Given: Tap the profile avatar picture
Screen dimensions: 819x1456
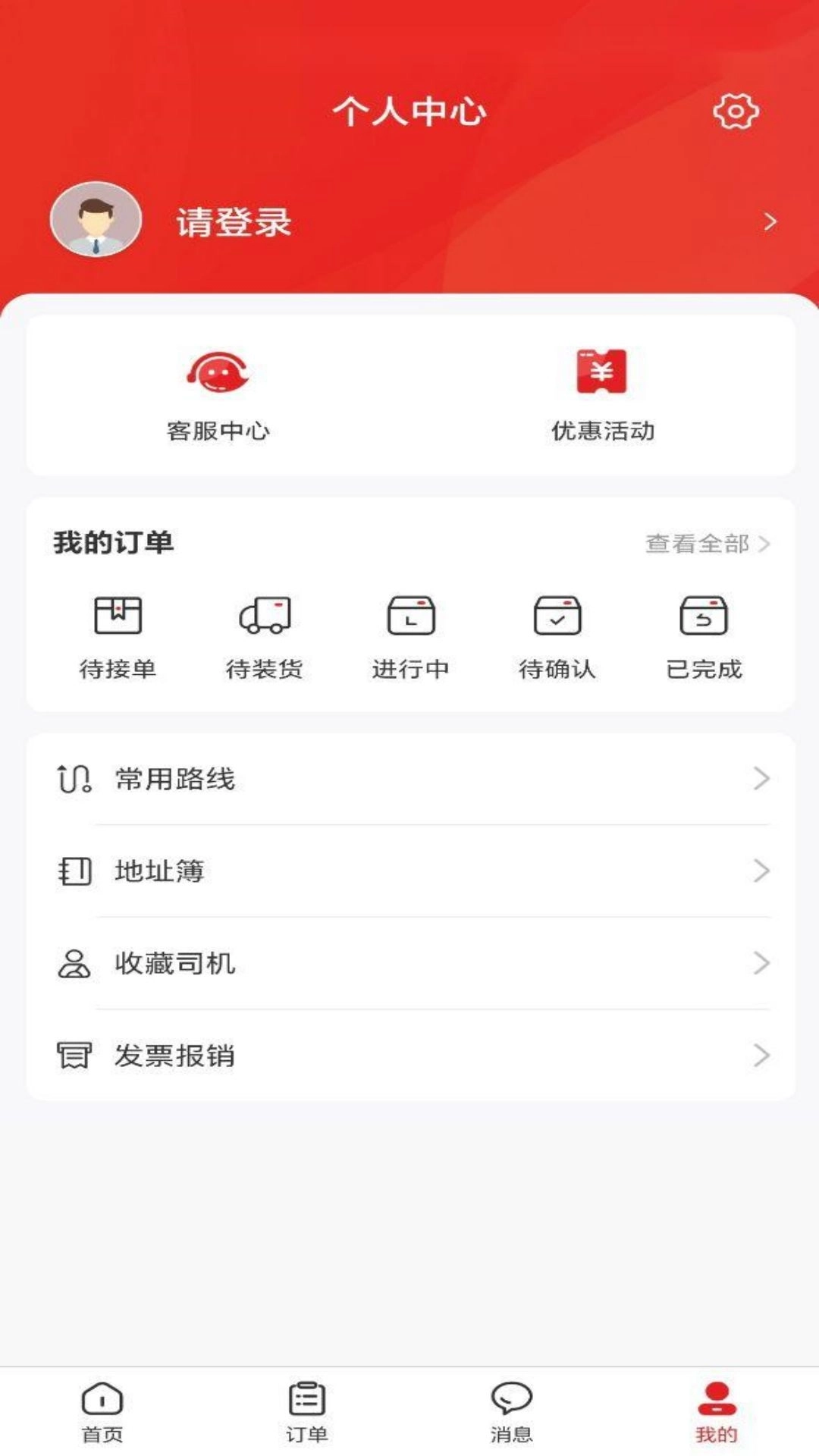Looking at the screenshot, I should coord(95,219).
